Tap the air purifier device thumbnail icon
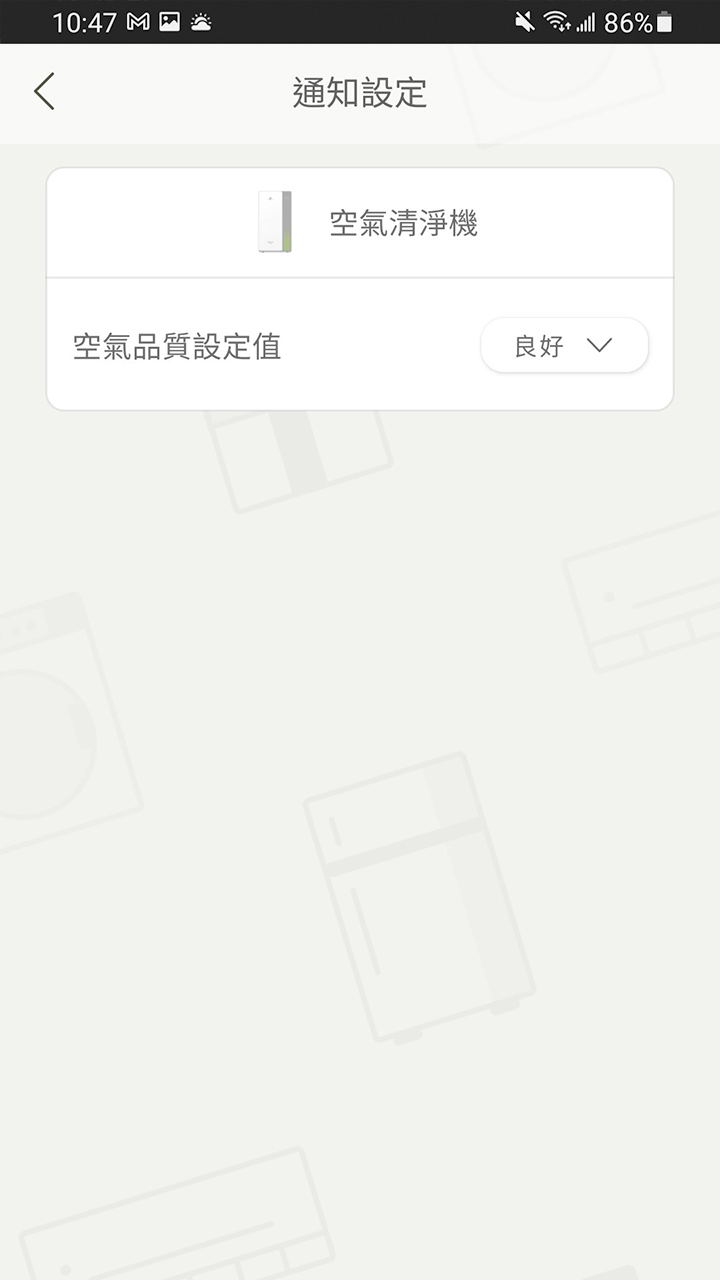This screenshot has height=1280, width=720. pos(275,222)
